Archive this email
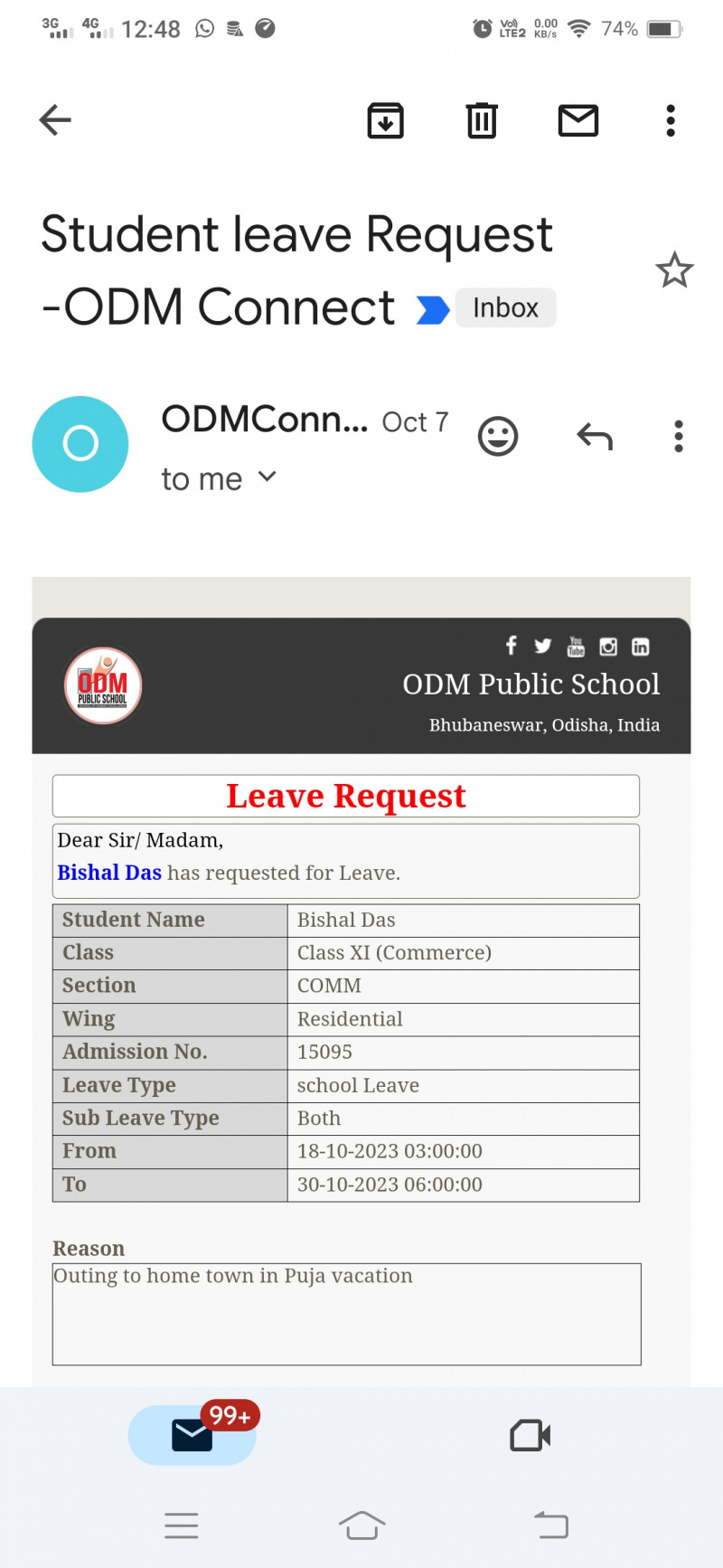 386,120
